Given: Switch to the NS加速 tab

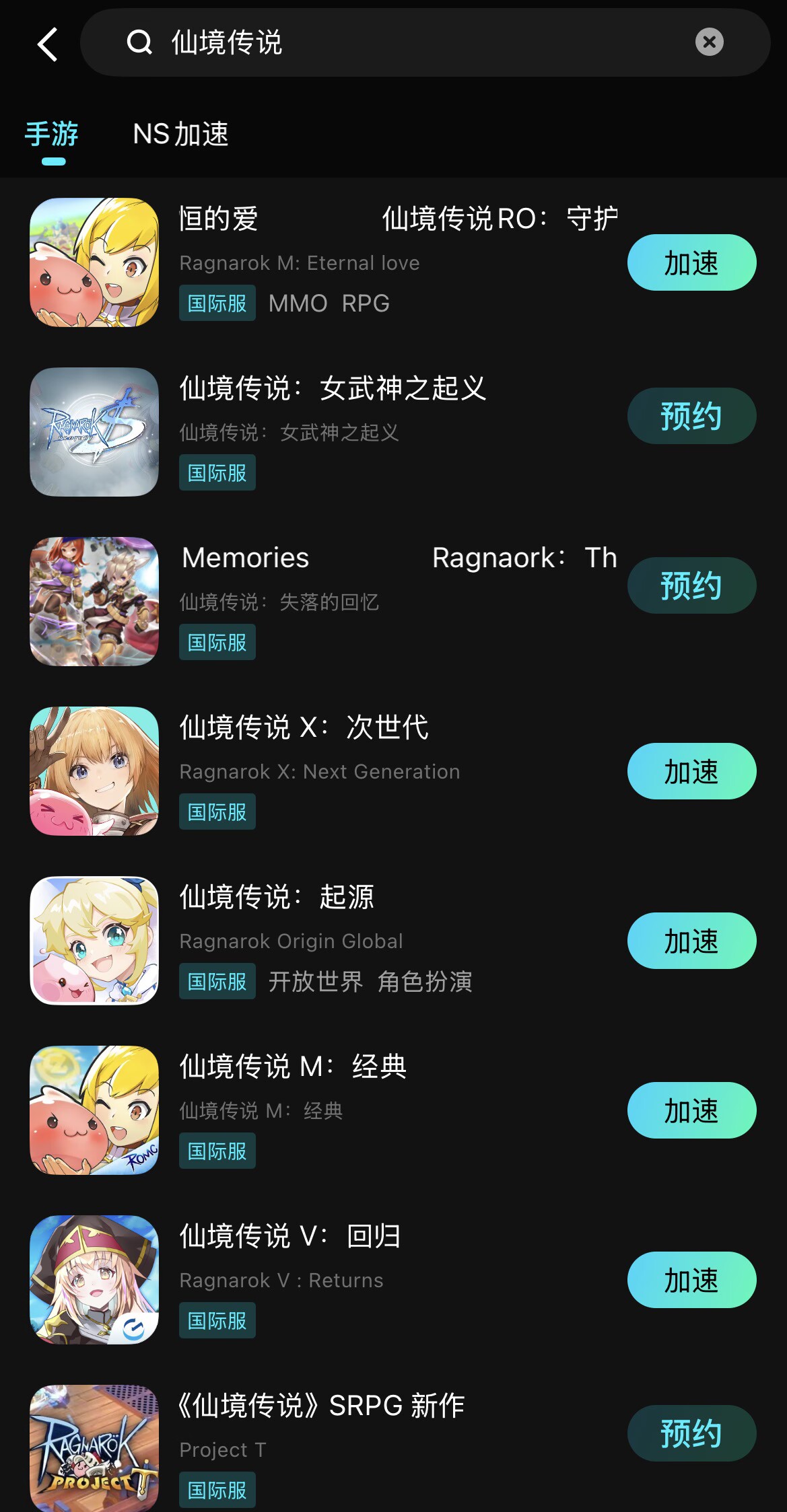Looking at the screenshot, I should 180,134.
